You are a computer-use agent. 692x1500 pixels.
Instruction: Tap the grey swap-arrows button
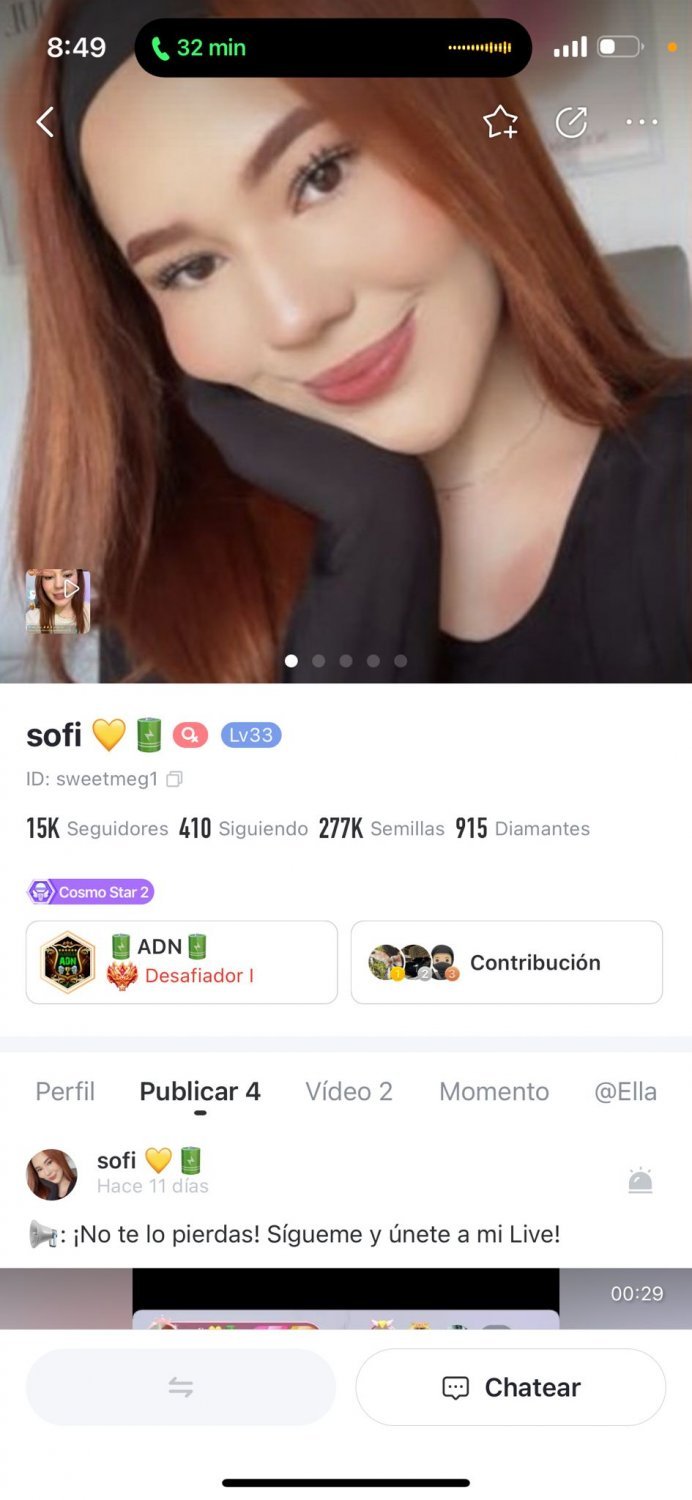181,1387
